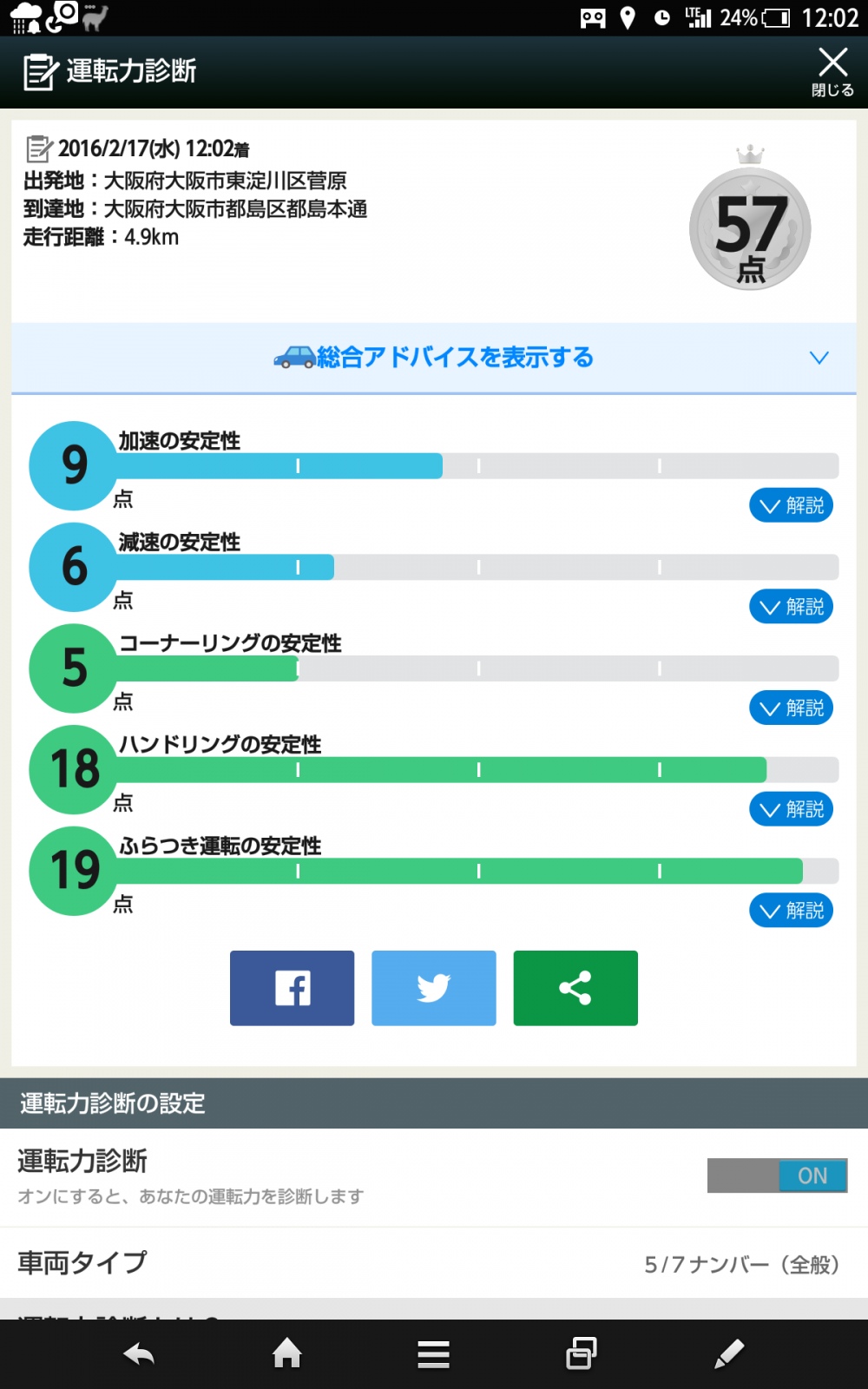Open the windows icon in bottom bar
The height and width of the screenshot is (1389, 868).
(581, 1353)
